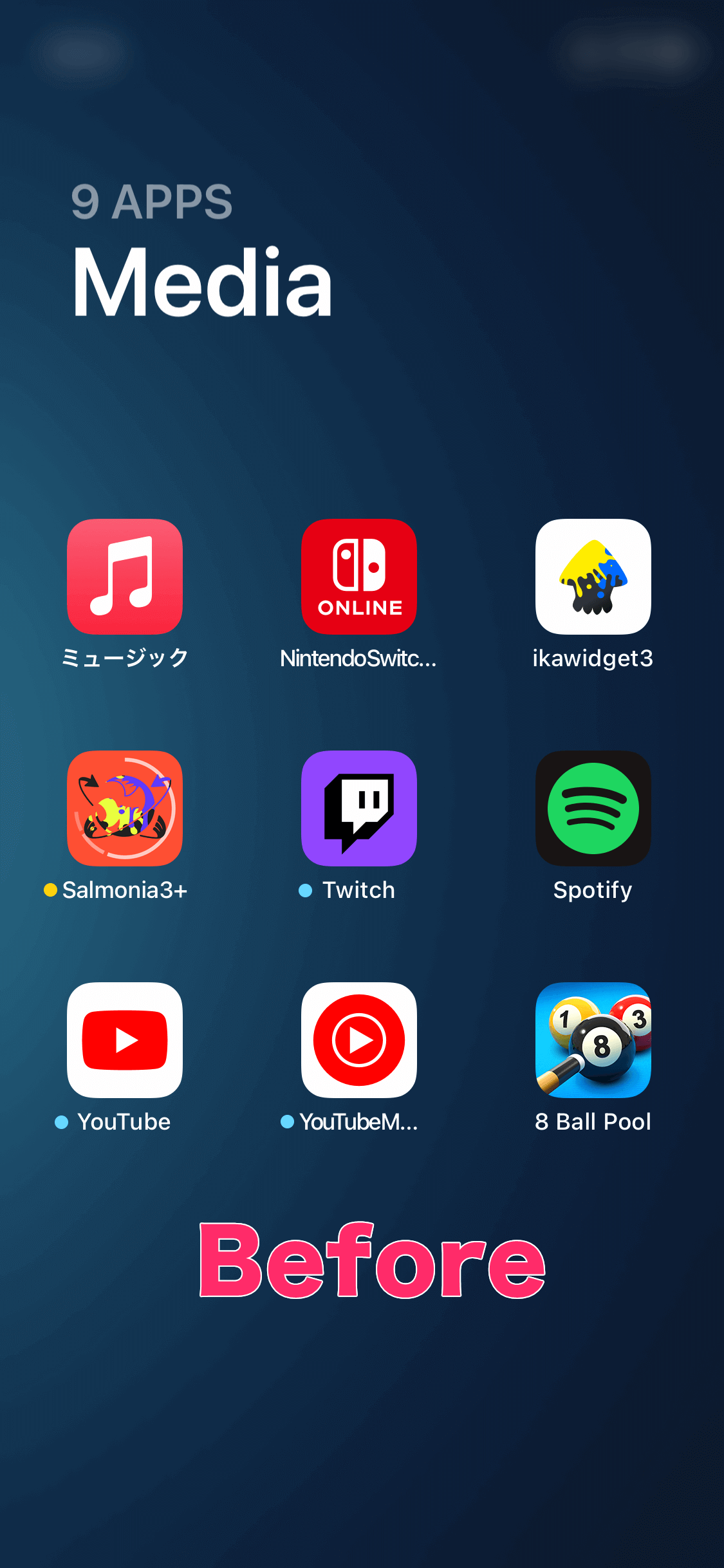Open ikawidget3
Image resolution: width=724 pixels, height=1568 pixels.
(x=593, y=576)
